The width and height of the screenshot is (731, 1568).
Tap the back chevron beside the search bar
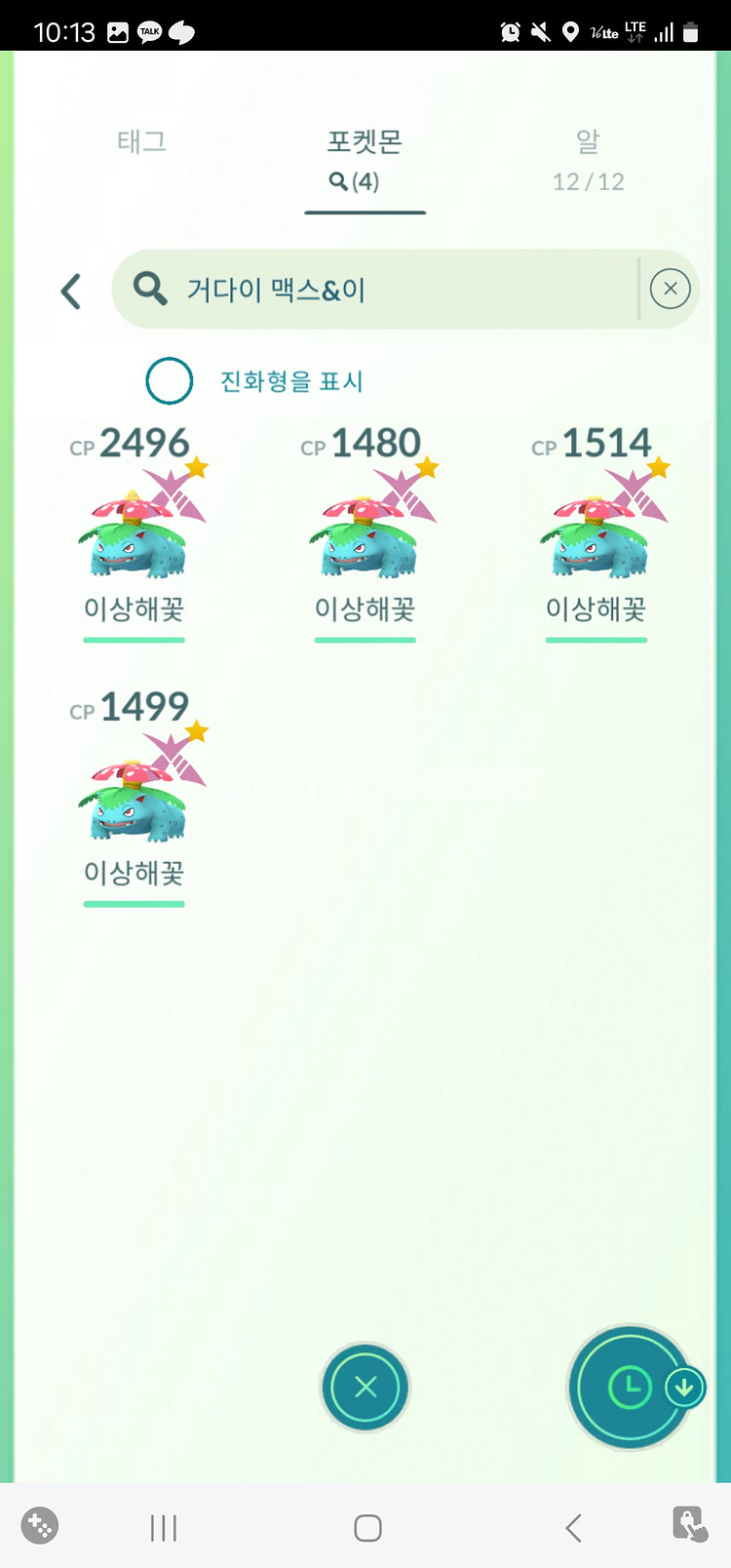coord(69,290)
